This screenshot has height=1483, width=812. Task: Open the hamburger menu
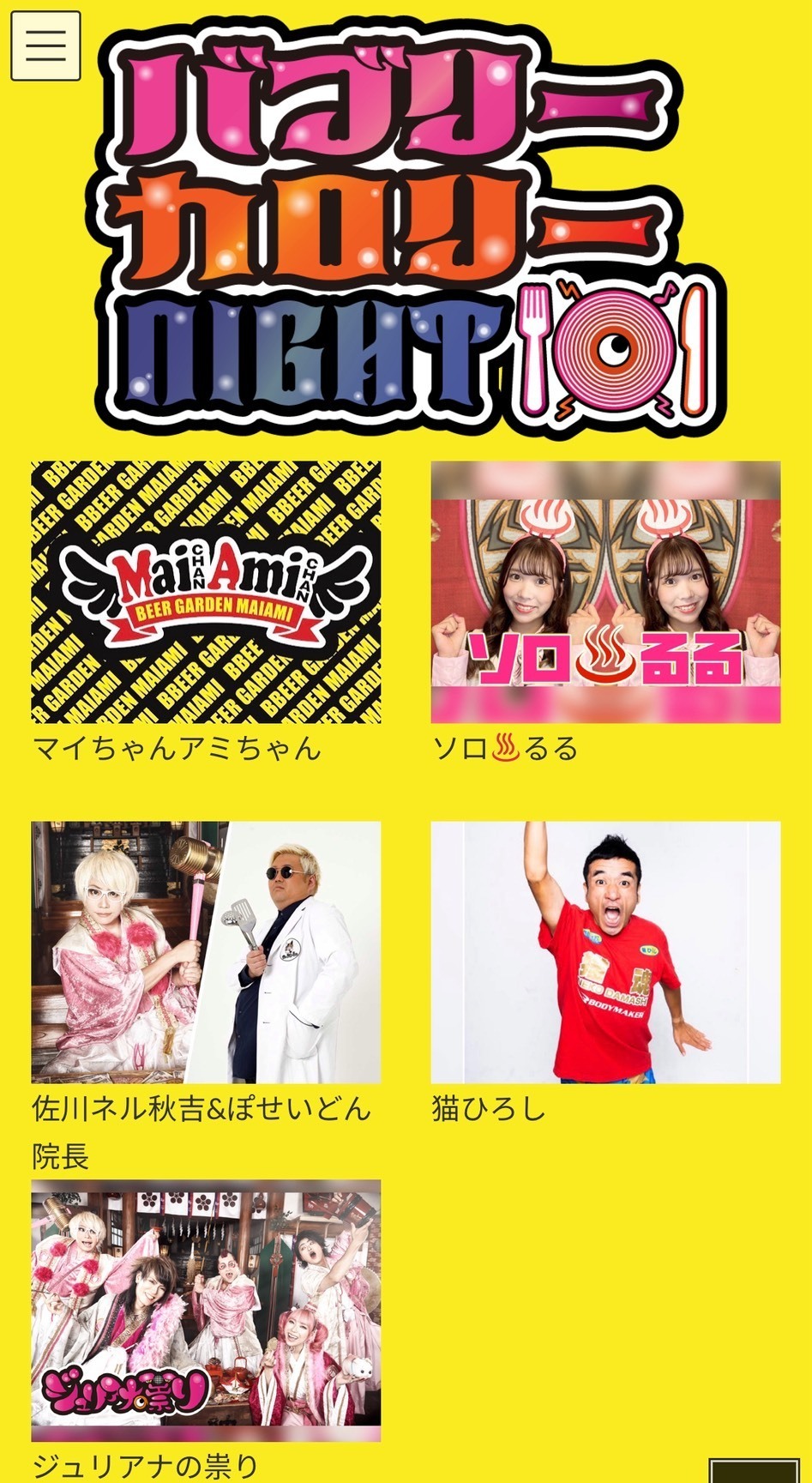45,45
